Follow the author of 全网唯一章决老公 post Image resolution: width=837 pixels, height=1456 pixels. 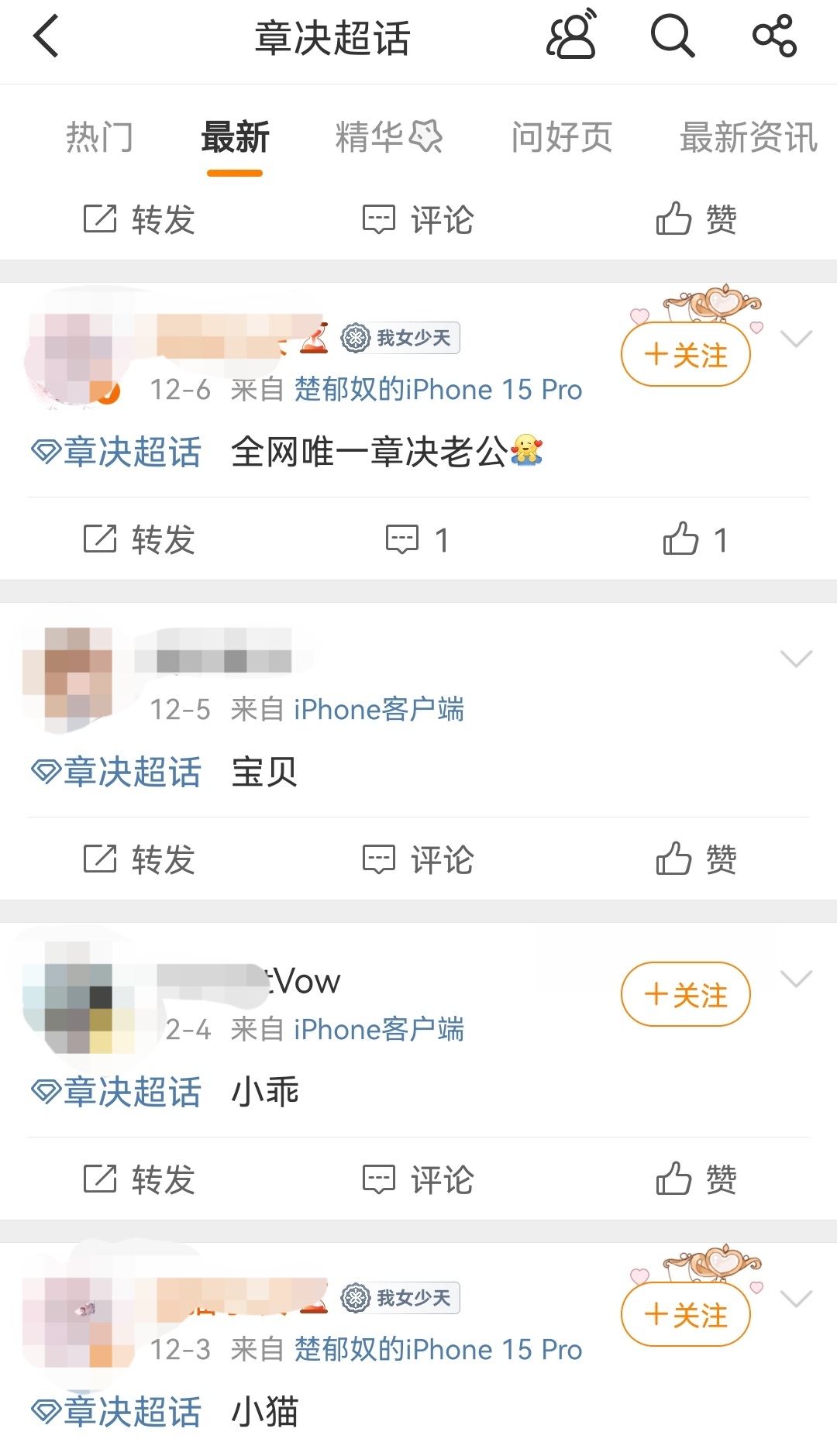[x=686, y=355]
